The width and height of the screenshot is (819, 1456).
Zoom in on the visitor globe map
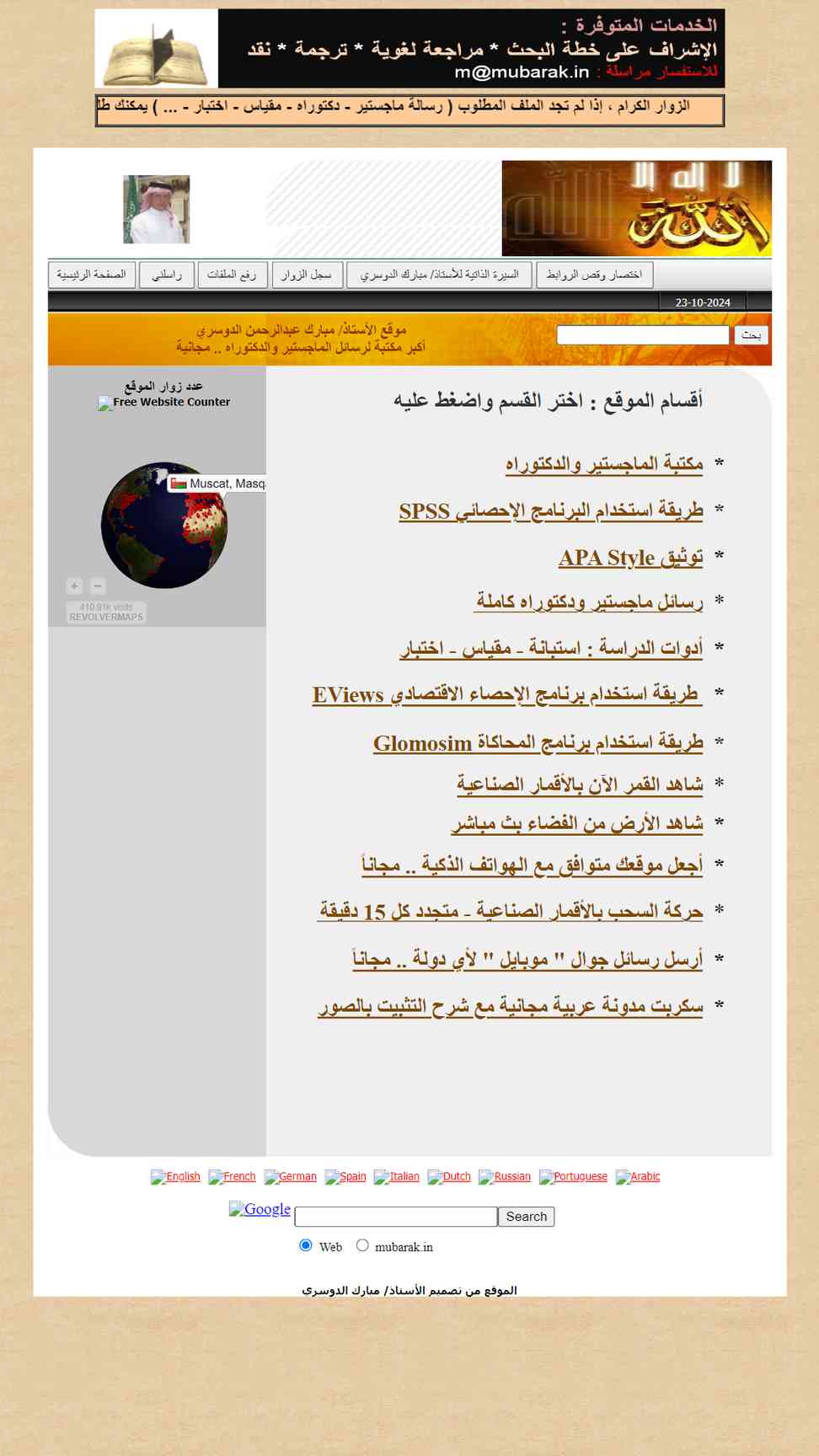point(74,586)
